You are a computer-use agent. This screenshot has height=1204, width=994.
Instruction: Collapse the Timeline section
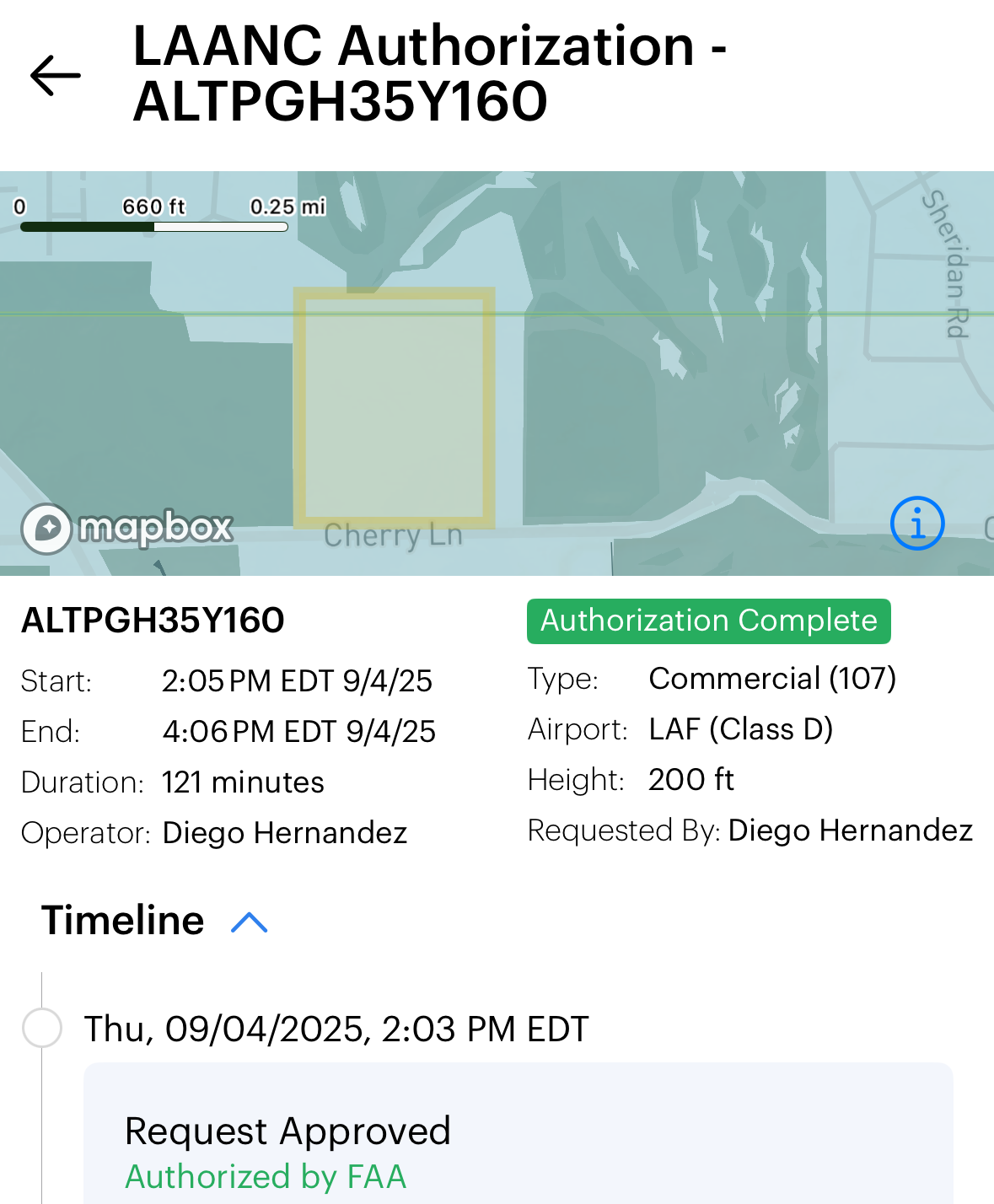click(x=249, y=922)
